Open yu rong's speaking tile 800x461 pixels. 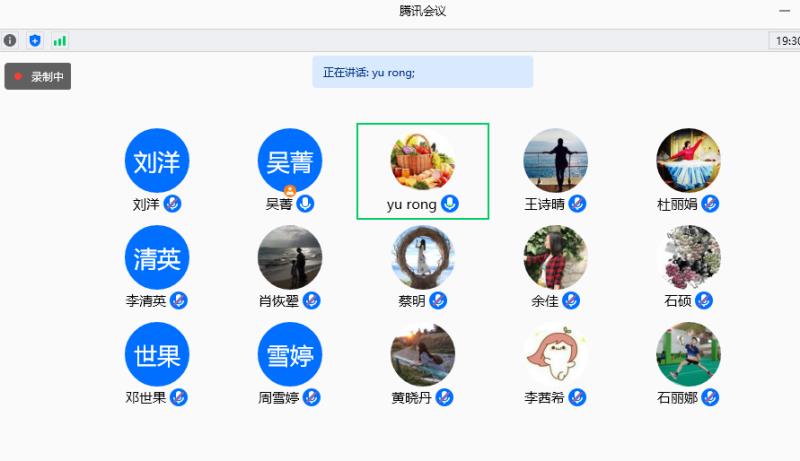[422, 162]
